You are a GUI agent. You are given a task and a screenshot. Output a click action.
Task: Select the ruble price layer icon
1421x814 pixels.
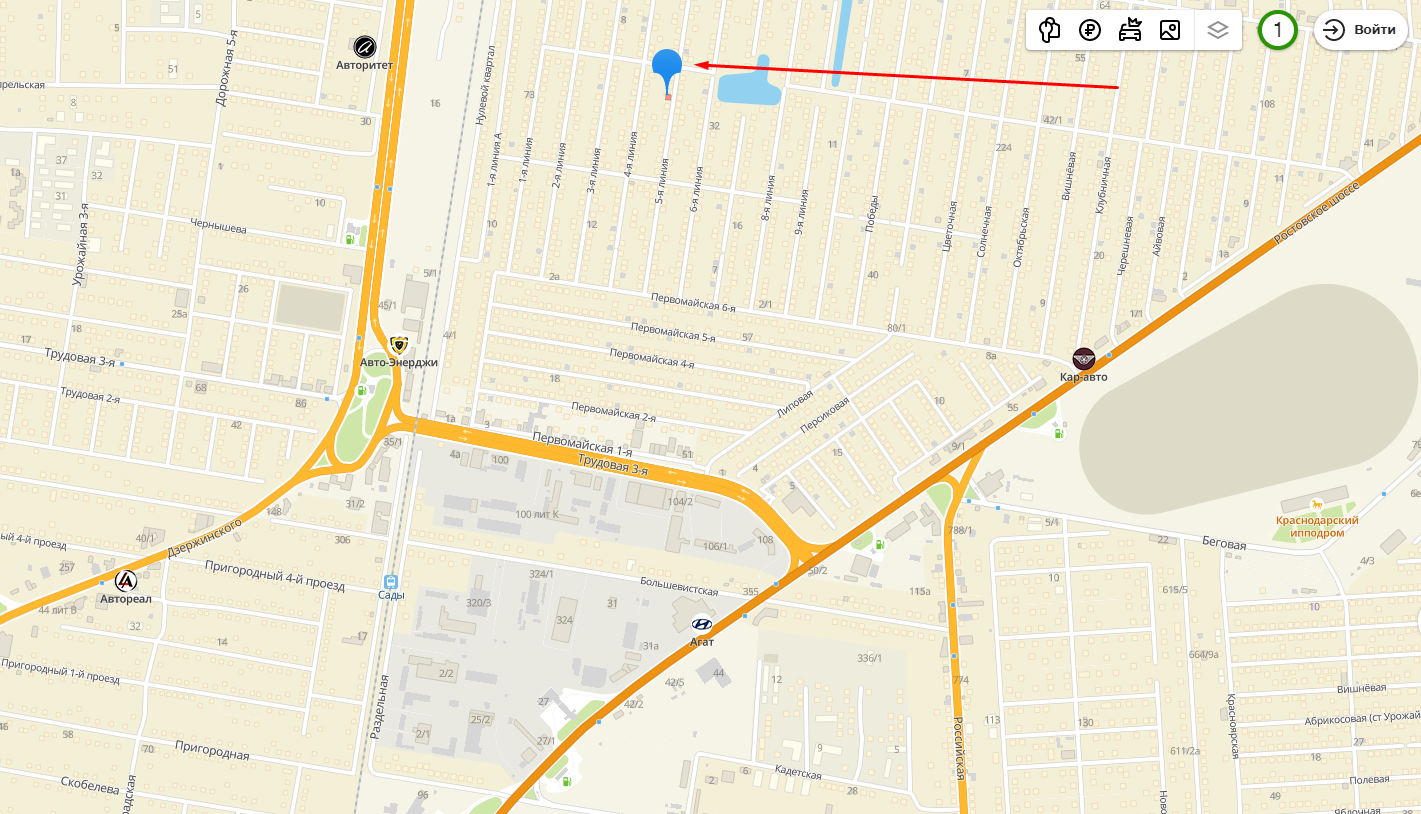1090,30
